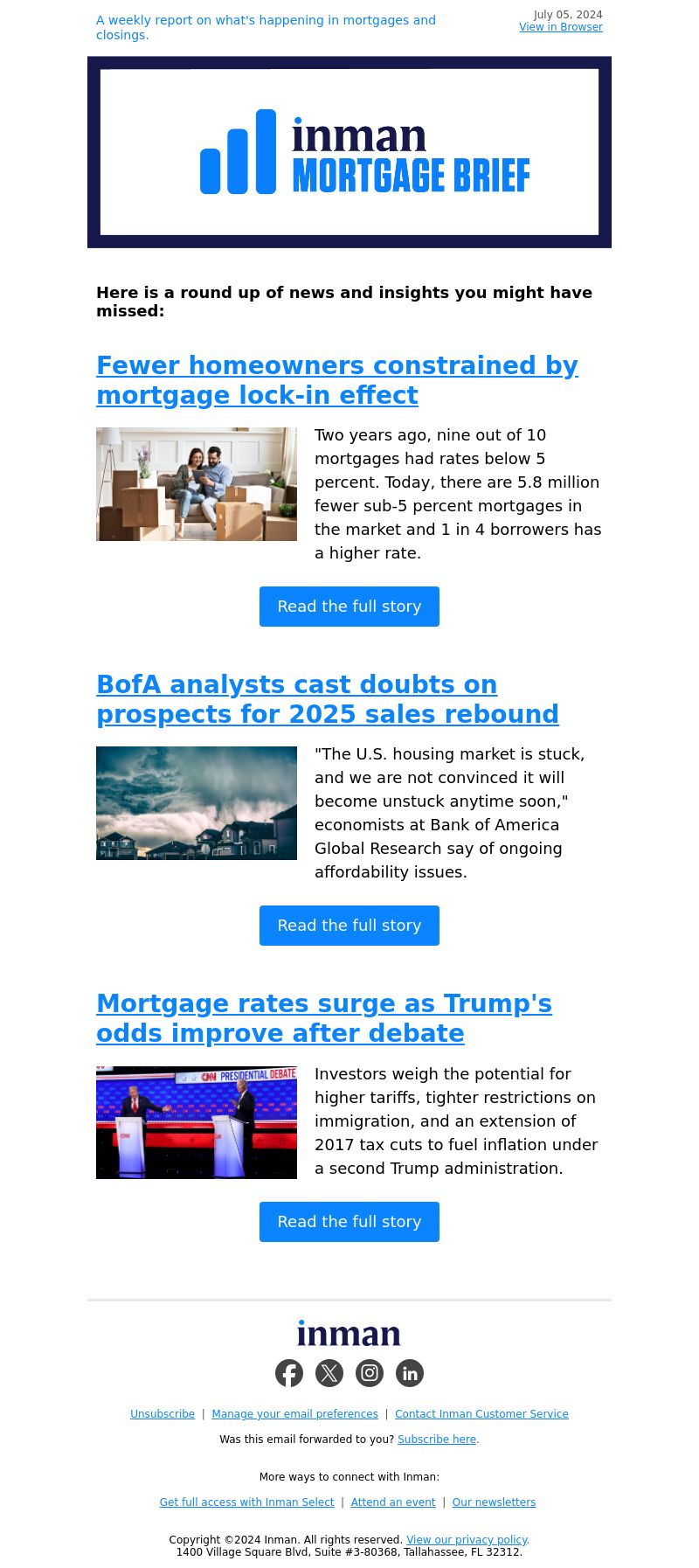Open the View in Browser link
The height and width of the screenshot is (1568, 699).
(560, 27)
